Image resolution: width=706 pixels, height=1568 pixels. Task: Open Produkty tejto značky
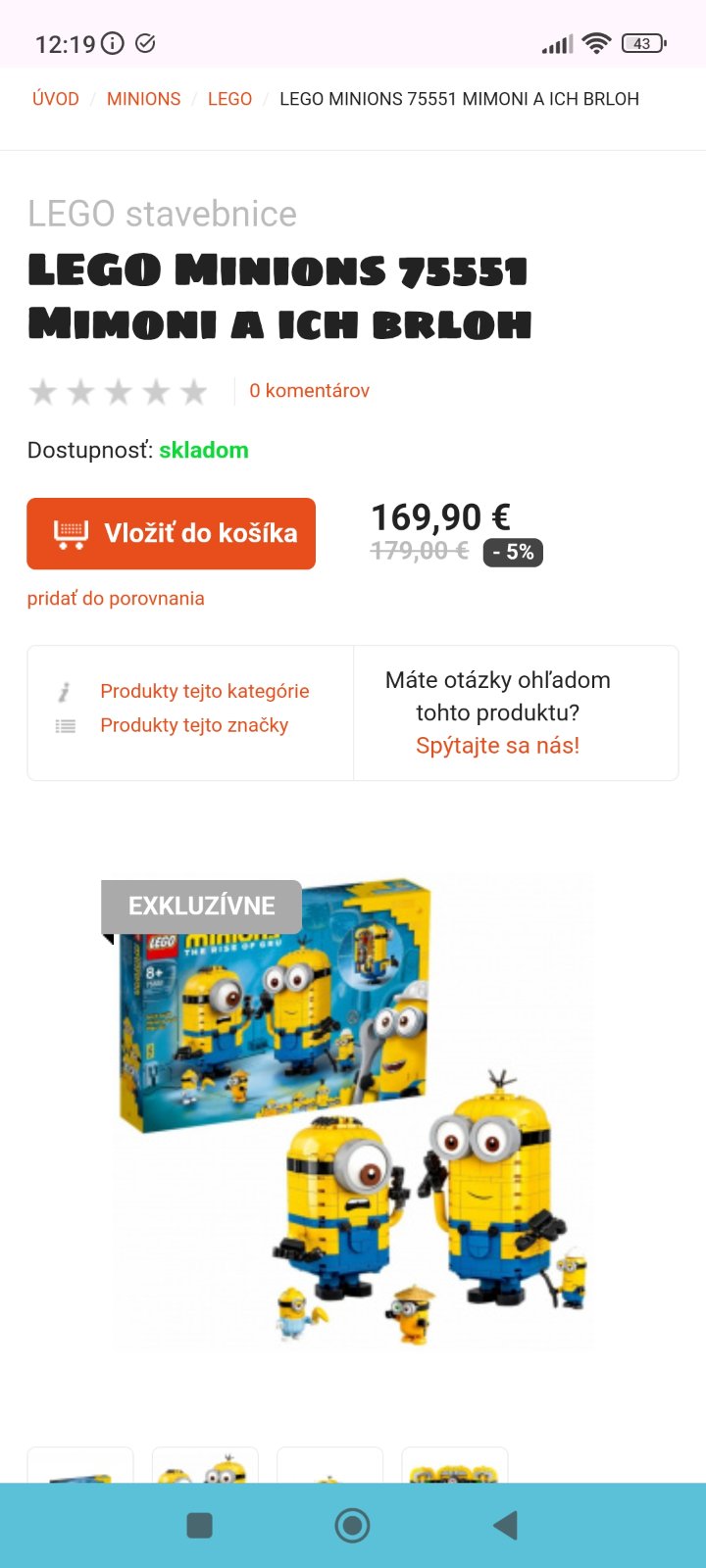click(194, 725)
